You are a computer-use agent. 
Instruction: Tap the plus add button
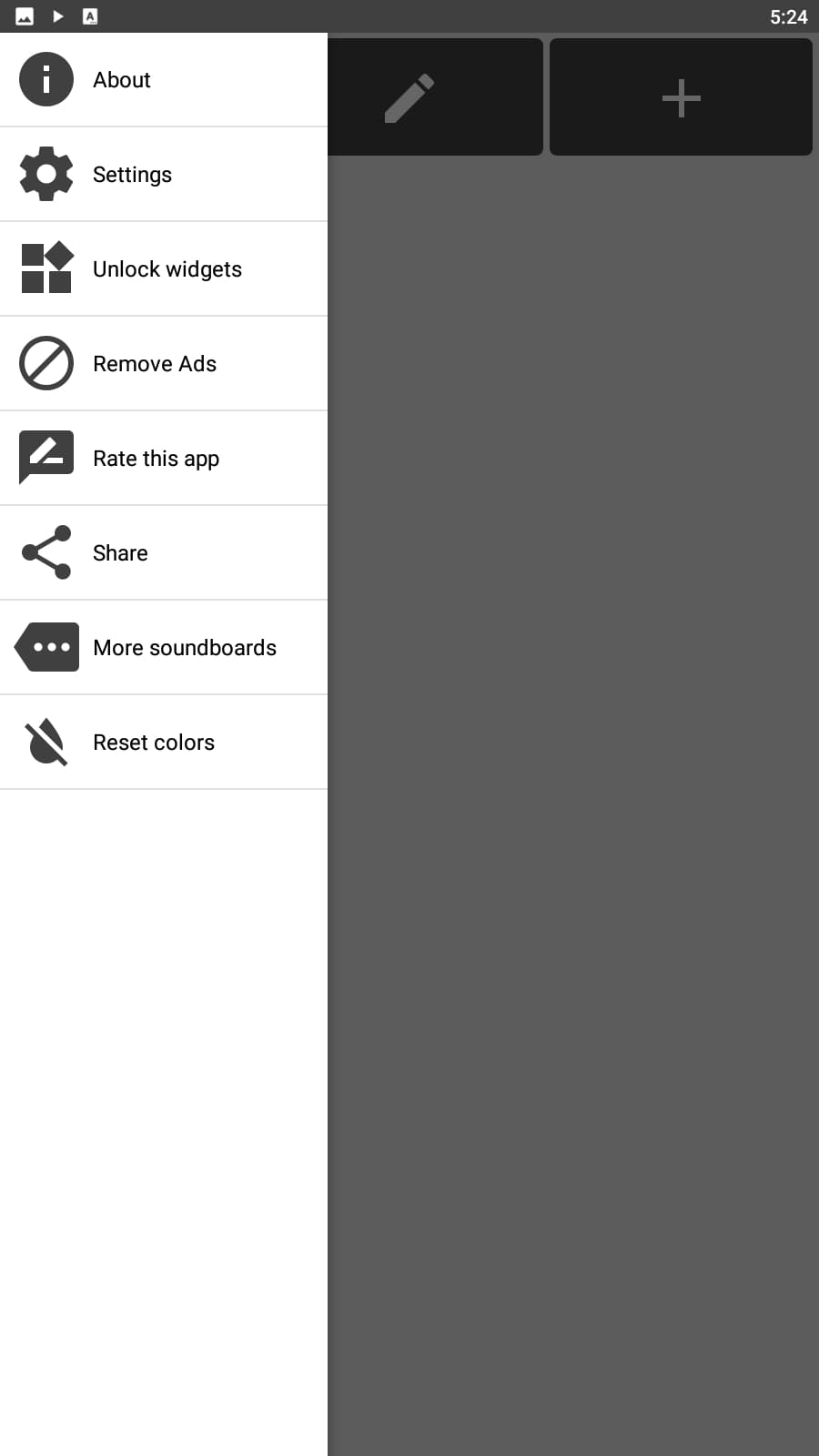681,97
